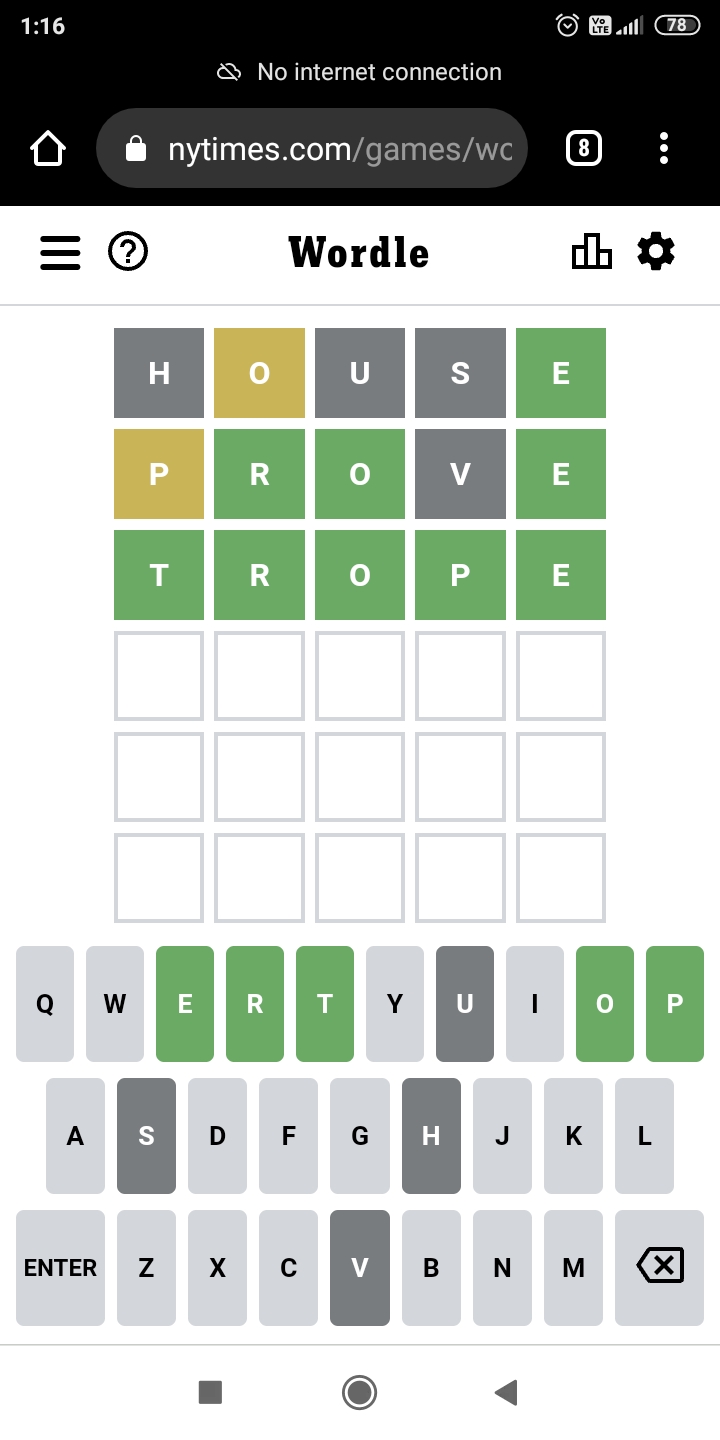Hit the ENTER key
The height and width of the screenshot is (1440, 720).
60,1268
